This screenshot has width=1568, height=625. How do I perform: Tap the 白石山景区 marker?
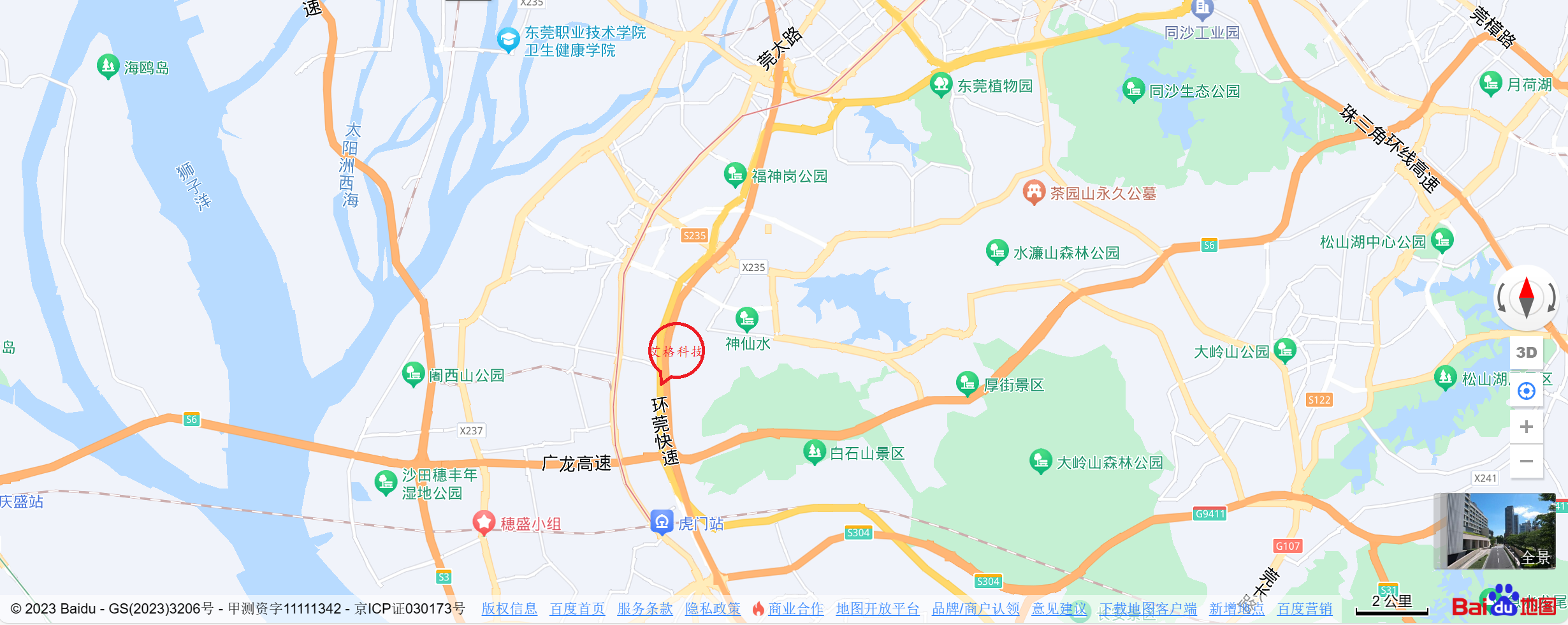[x=814, y=452]
